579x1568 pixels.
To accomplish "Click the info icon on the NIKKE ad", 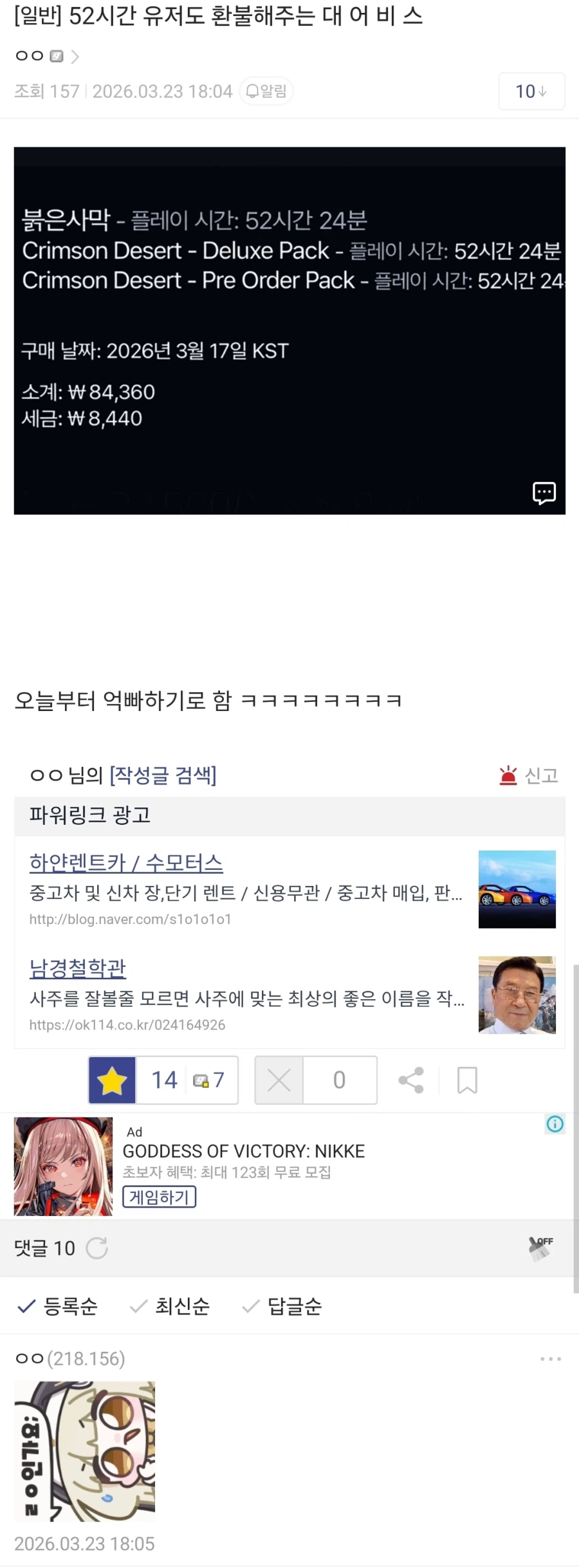I will (x=555, y=1125).
